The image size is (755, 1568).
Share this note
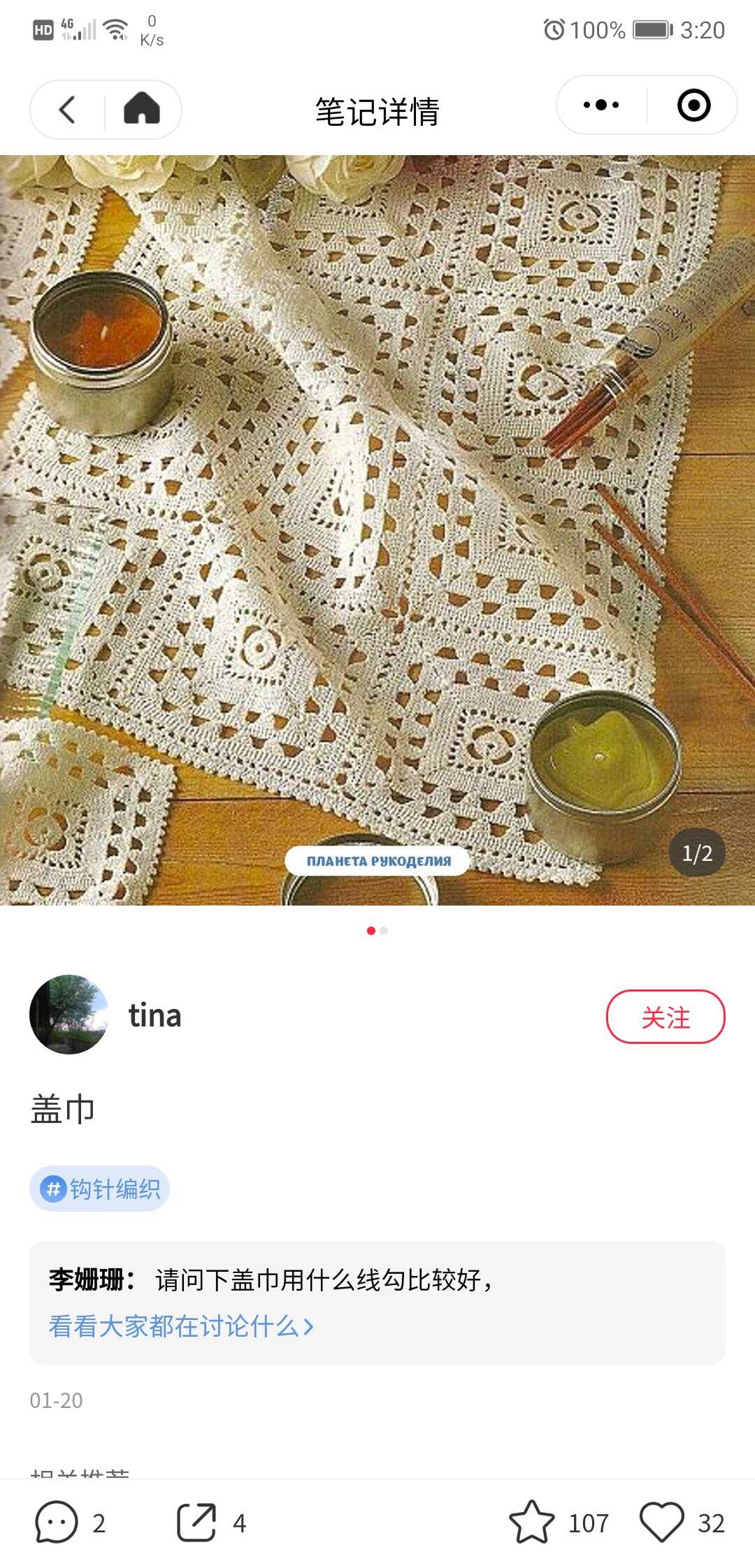point(196,1522)
